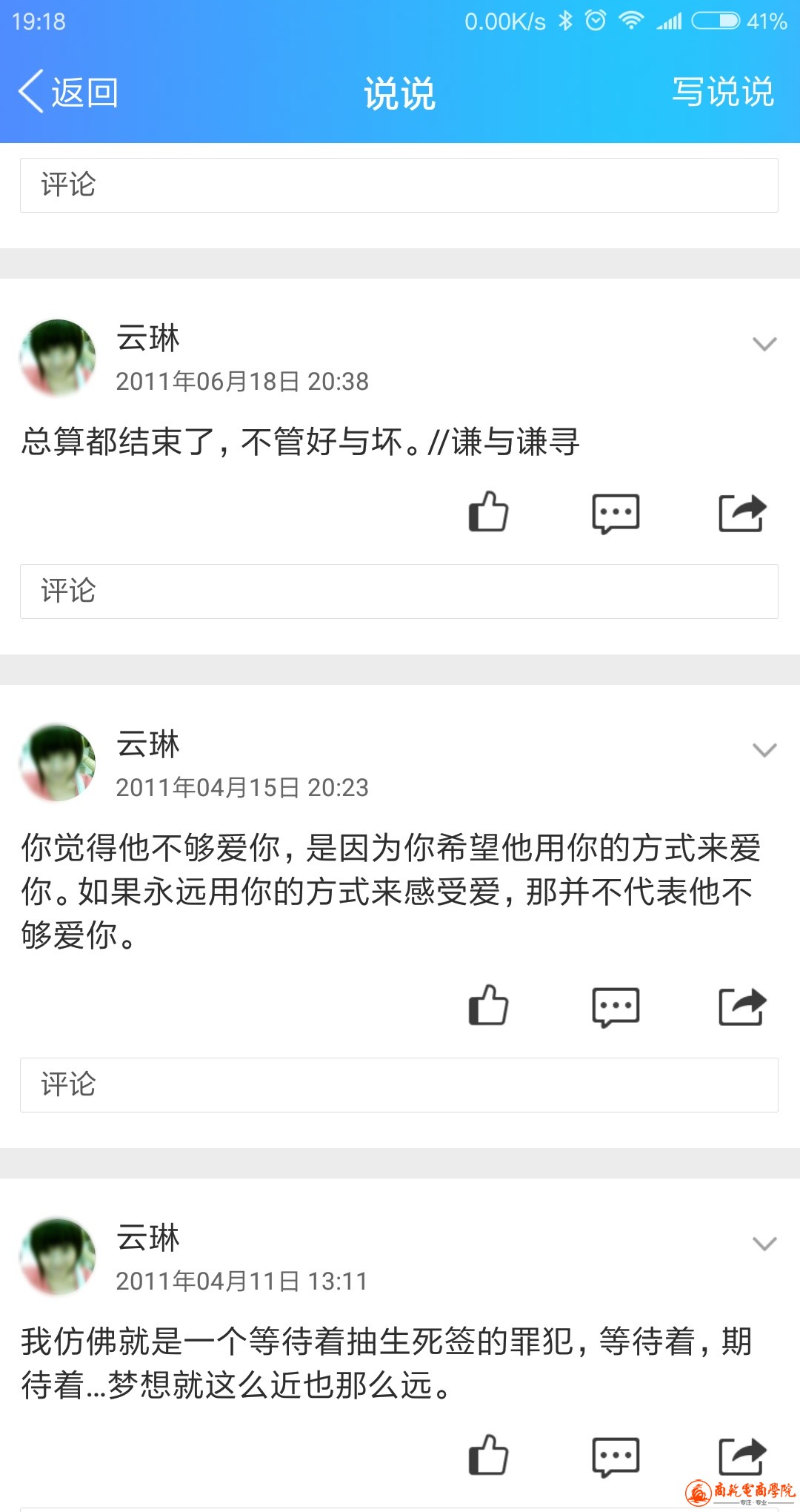Viewport: 800px width, 1512px height.
Task: Go back via 返回 button
Action: [x=68, y=93]
